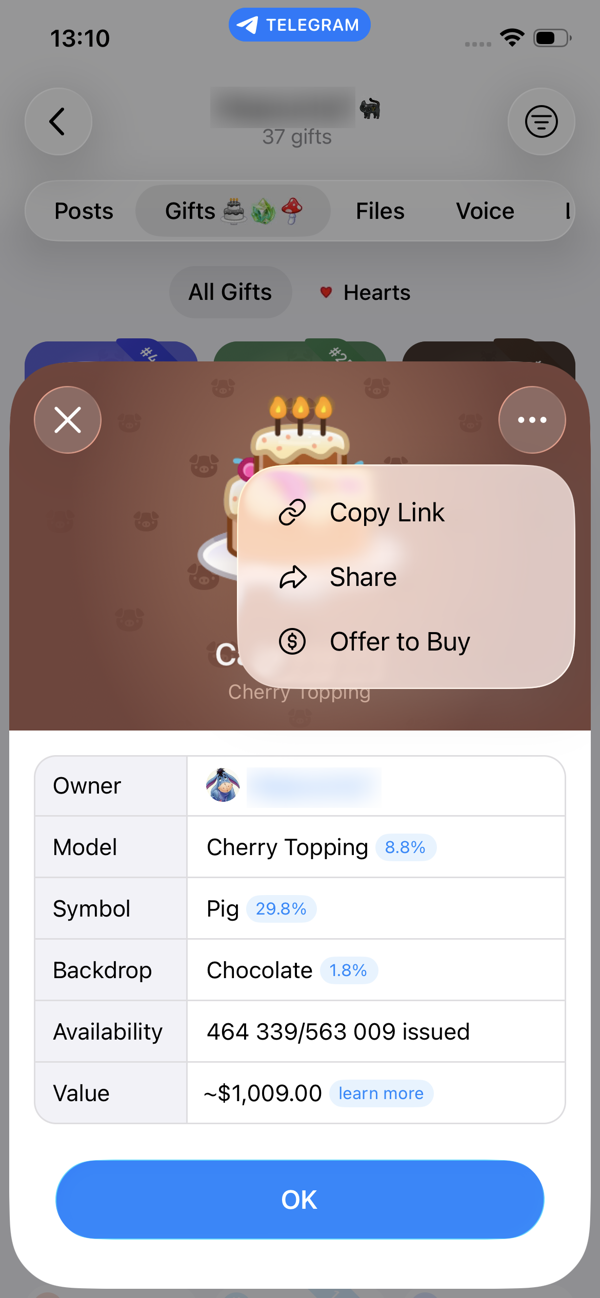Confirm with the OK button
600x1298 pixels.
[x=299, y=1199]
